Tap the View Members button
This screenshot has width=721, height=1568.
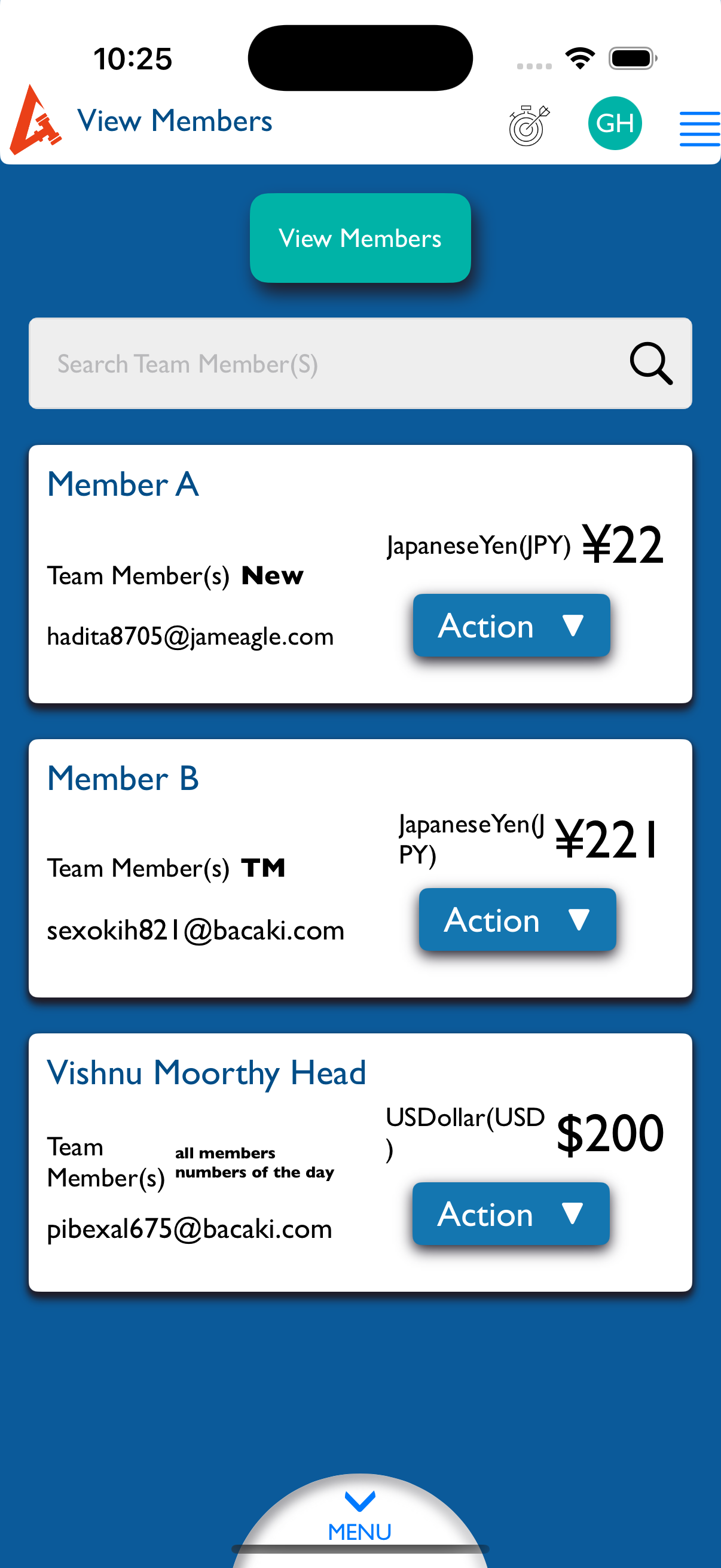click(x=360, y=238)
